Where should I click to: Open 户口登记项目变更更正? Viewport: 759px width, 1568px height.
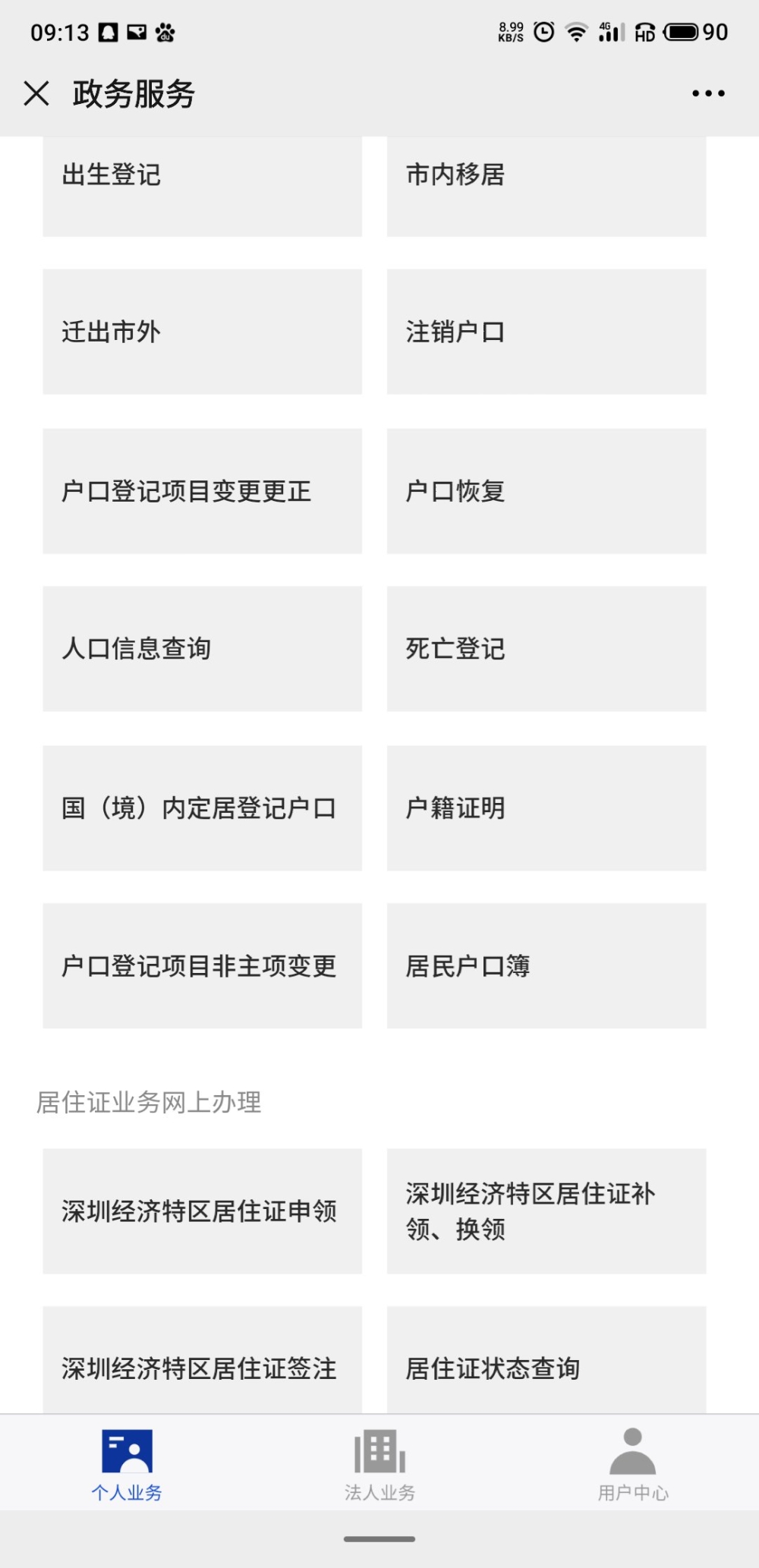coord(202,491)
